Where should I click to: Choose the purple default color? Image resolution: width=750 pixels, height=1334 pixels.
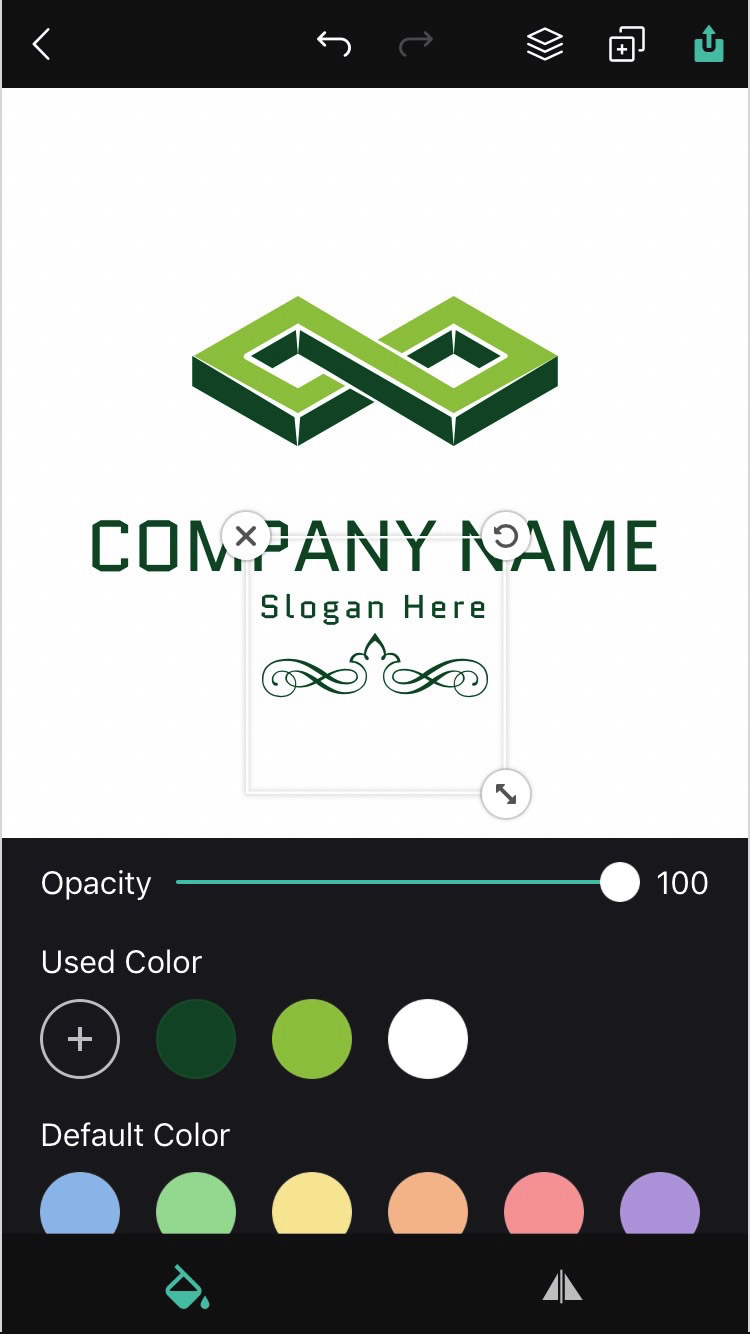(660, 1205)
